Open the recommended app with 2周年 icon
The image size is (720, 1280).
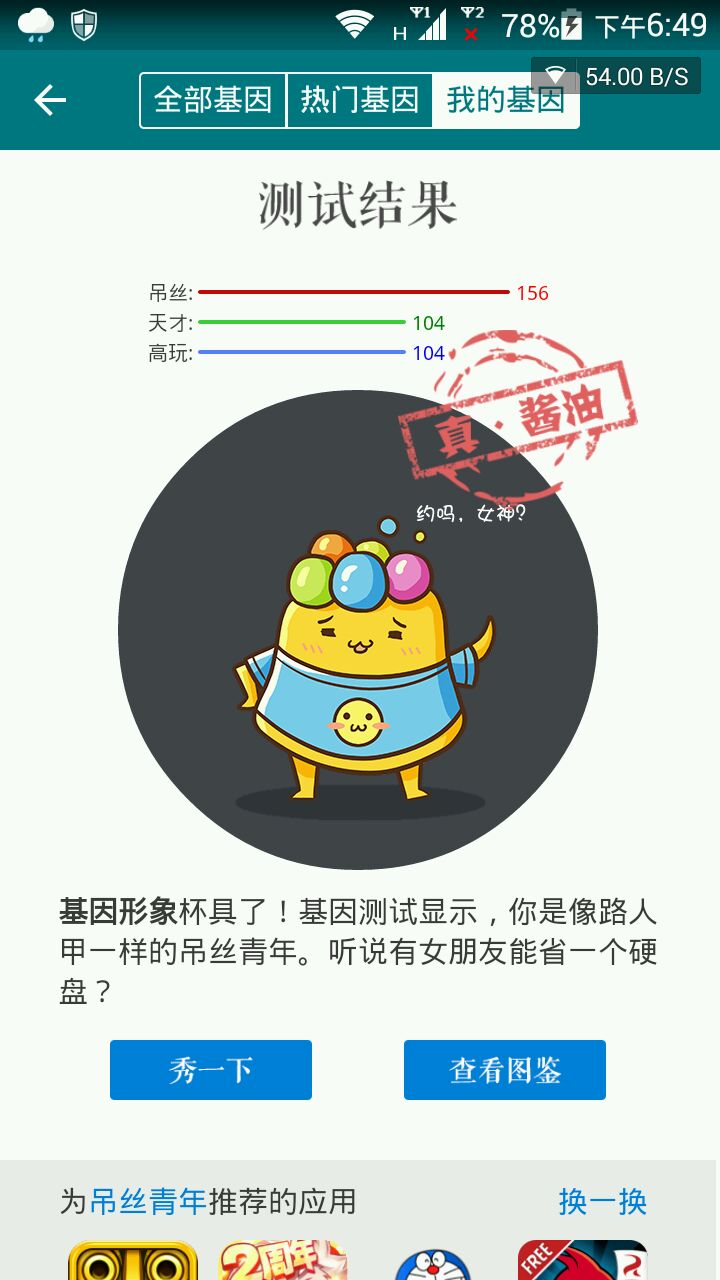283,1262
